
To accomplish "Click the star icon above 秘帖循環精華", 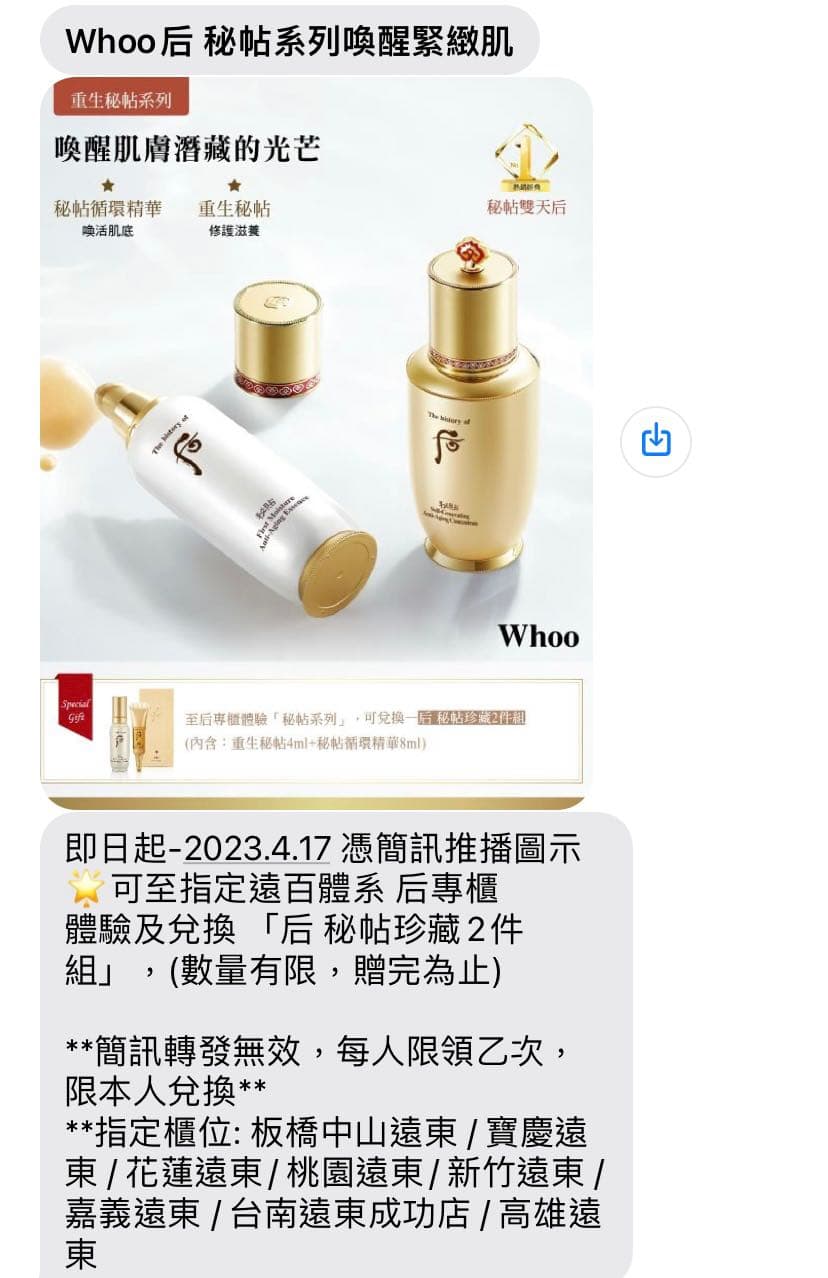I will pos(108,184).
